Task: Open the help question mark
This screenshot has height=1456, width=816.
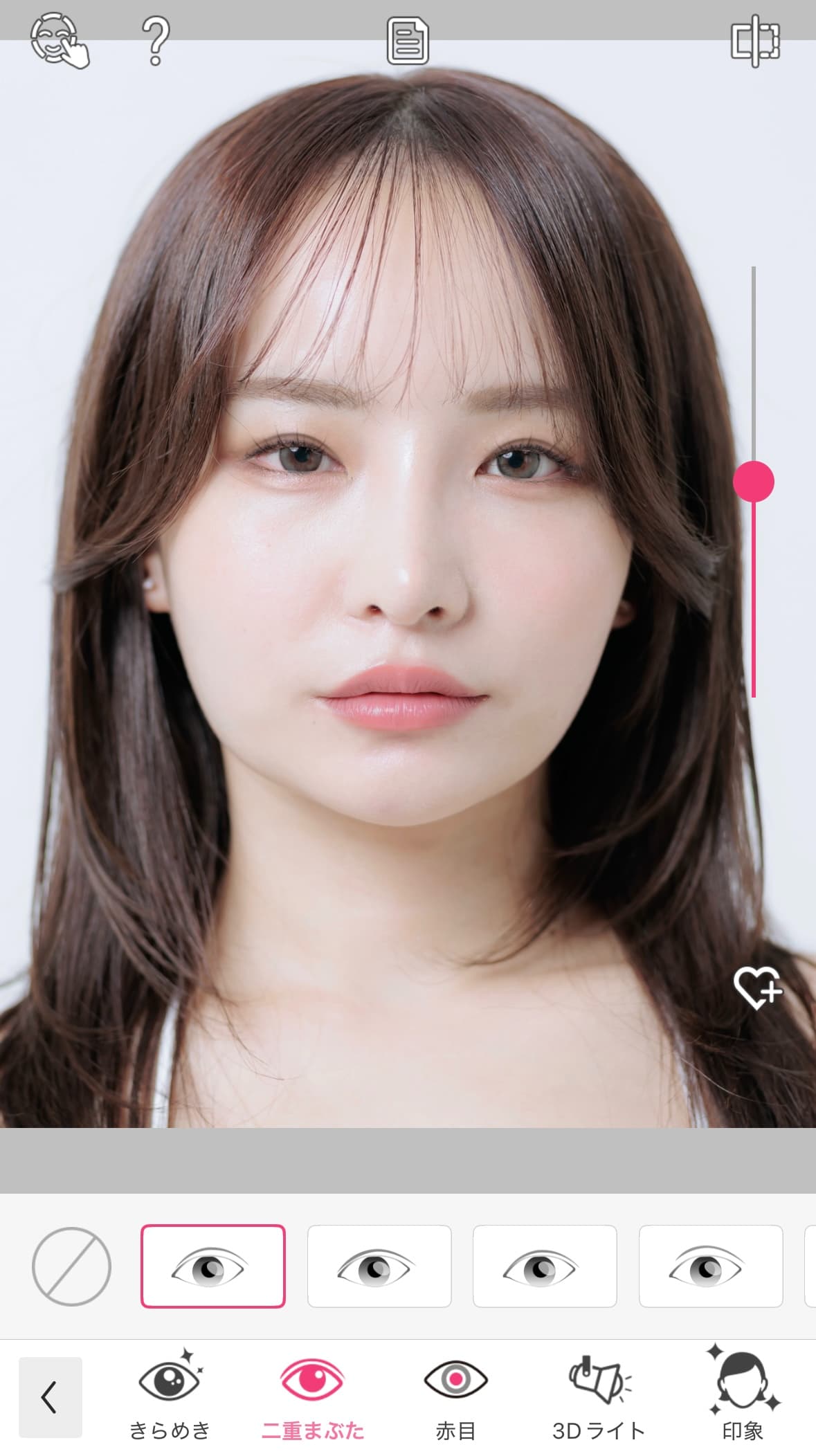Action: (x=156, y=42)
